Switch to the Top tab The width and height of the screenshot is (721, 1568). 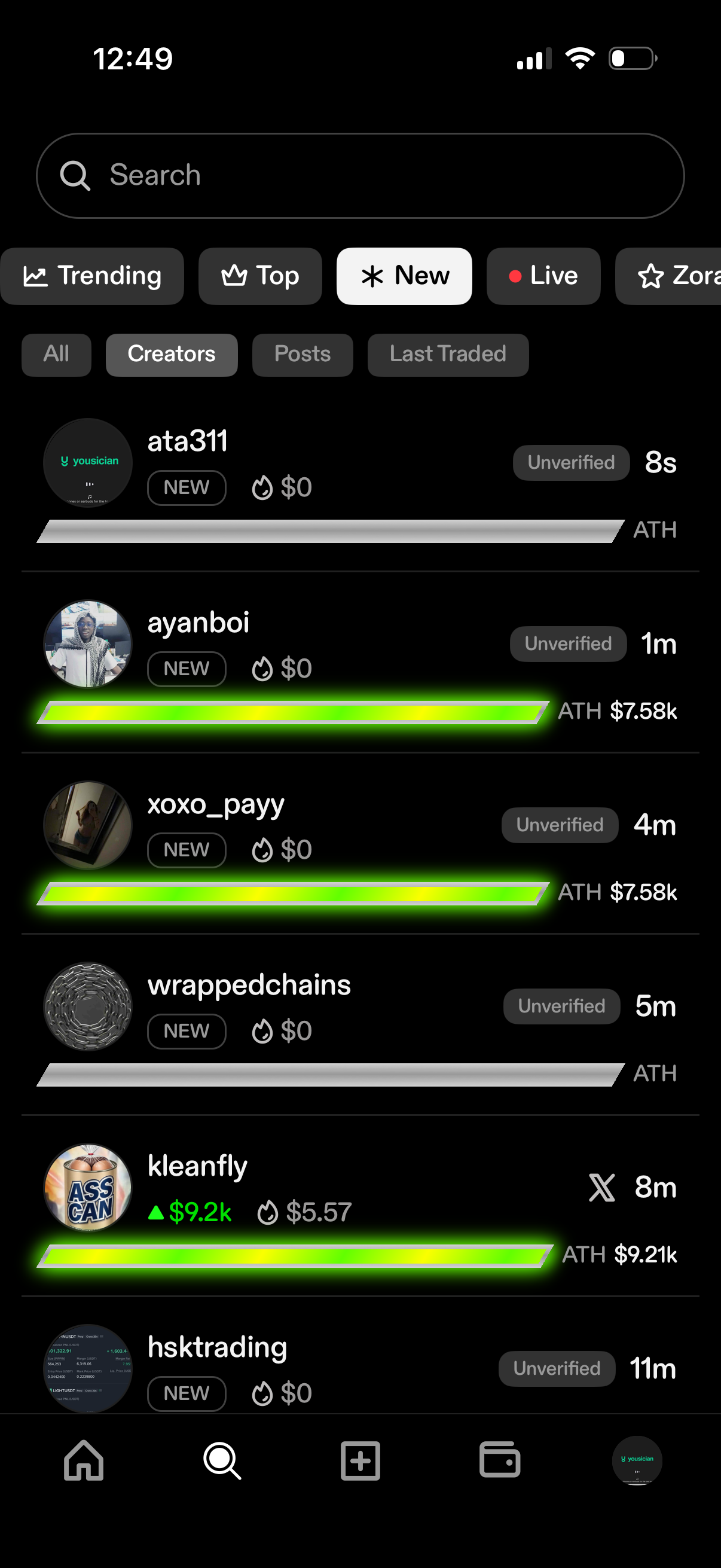coord(260,276)
